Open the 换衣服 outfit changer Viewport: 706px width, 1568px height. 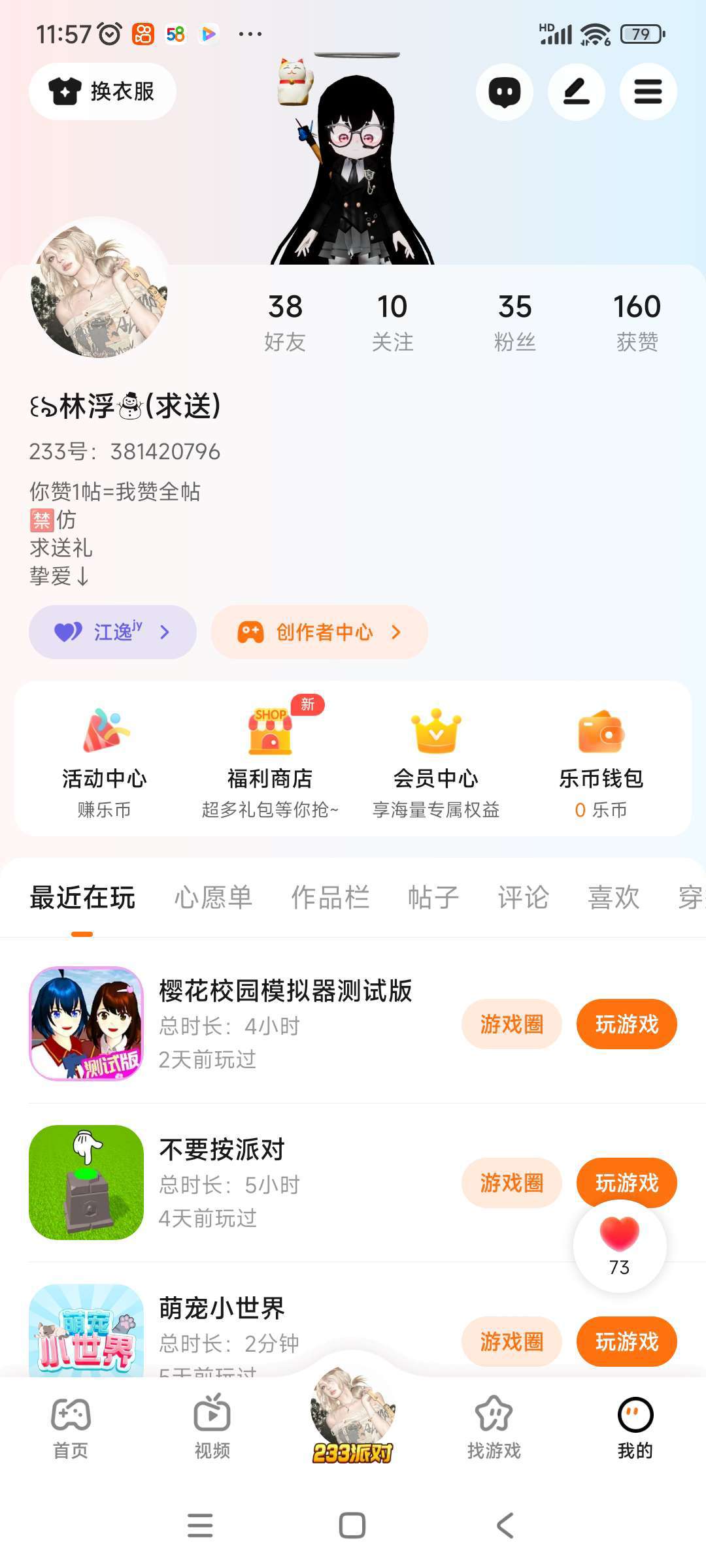(103, 91)
